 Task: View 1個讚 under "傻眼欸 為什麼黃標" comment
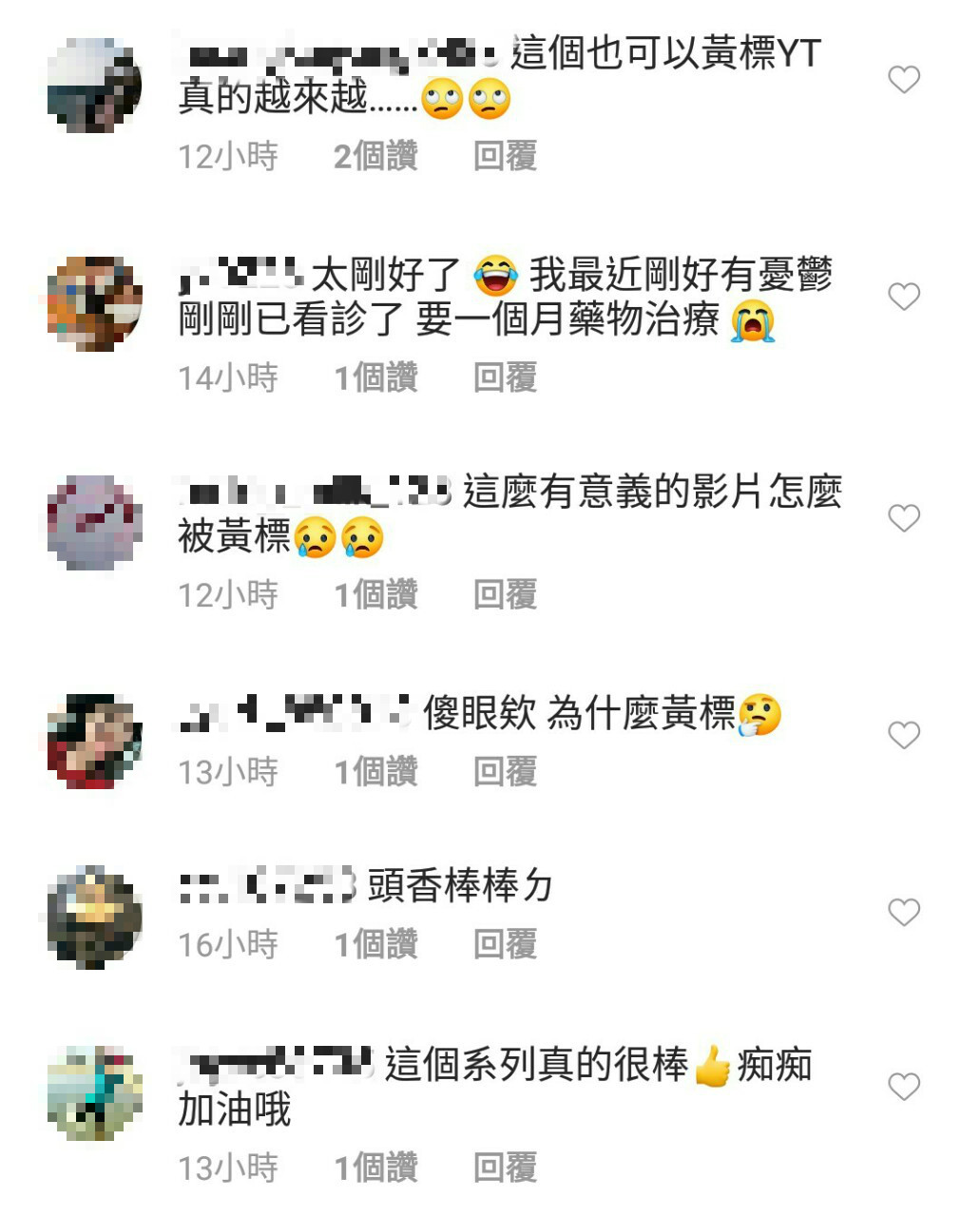click(375, 771)
